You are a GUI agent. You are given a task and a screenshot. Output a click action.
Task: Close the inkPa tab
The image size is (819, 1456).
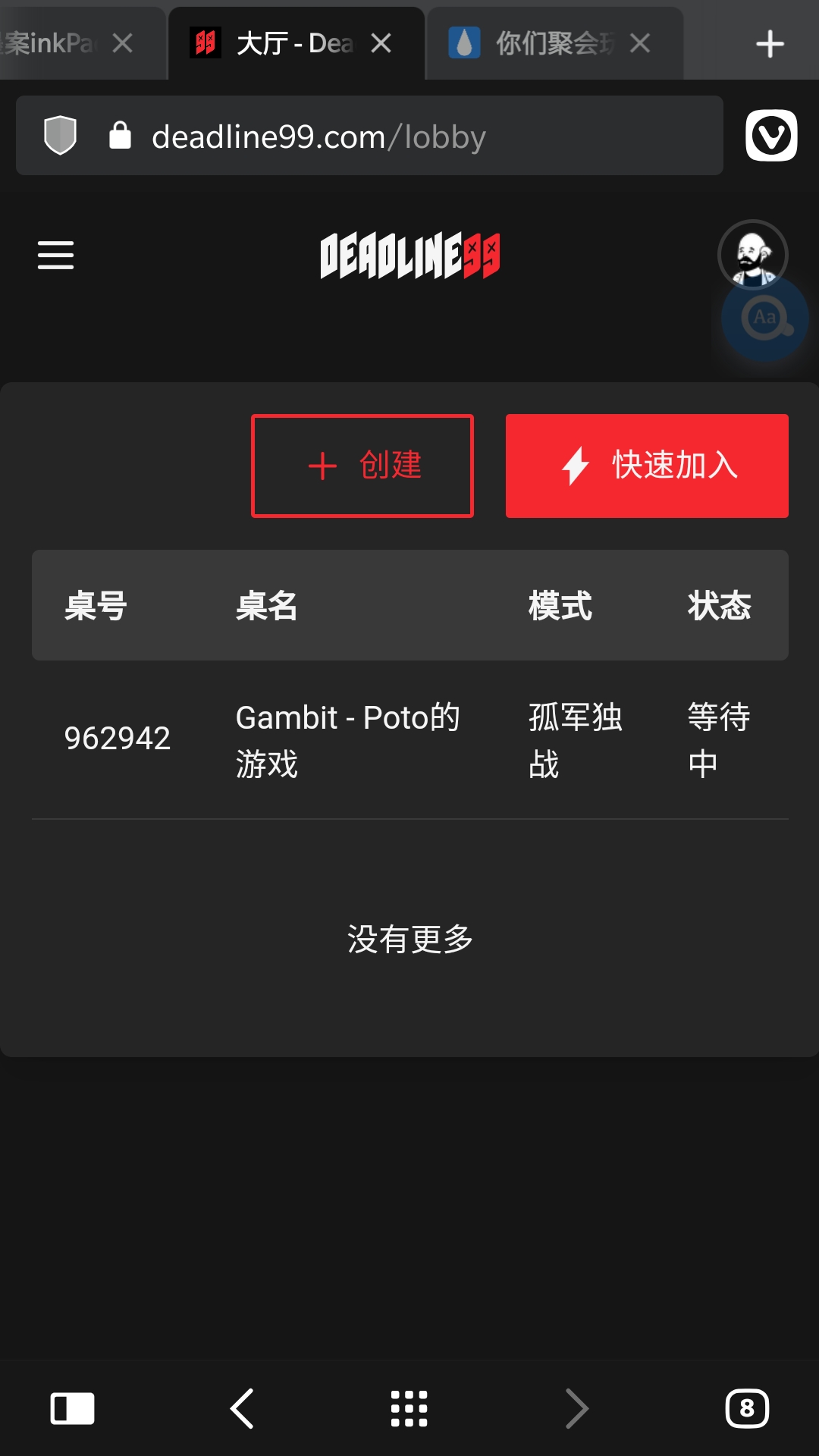coord(122,43)
